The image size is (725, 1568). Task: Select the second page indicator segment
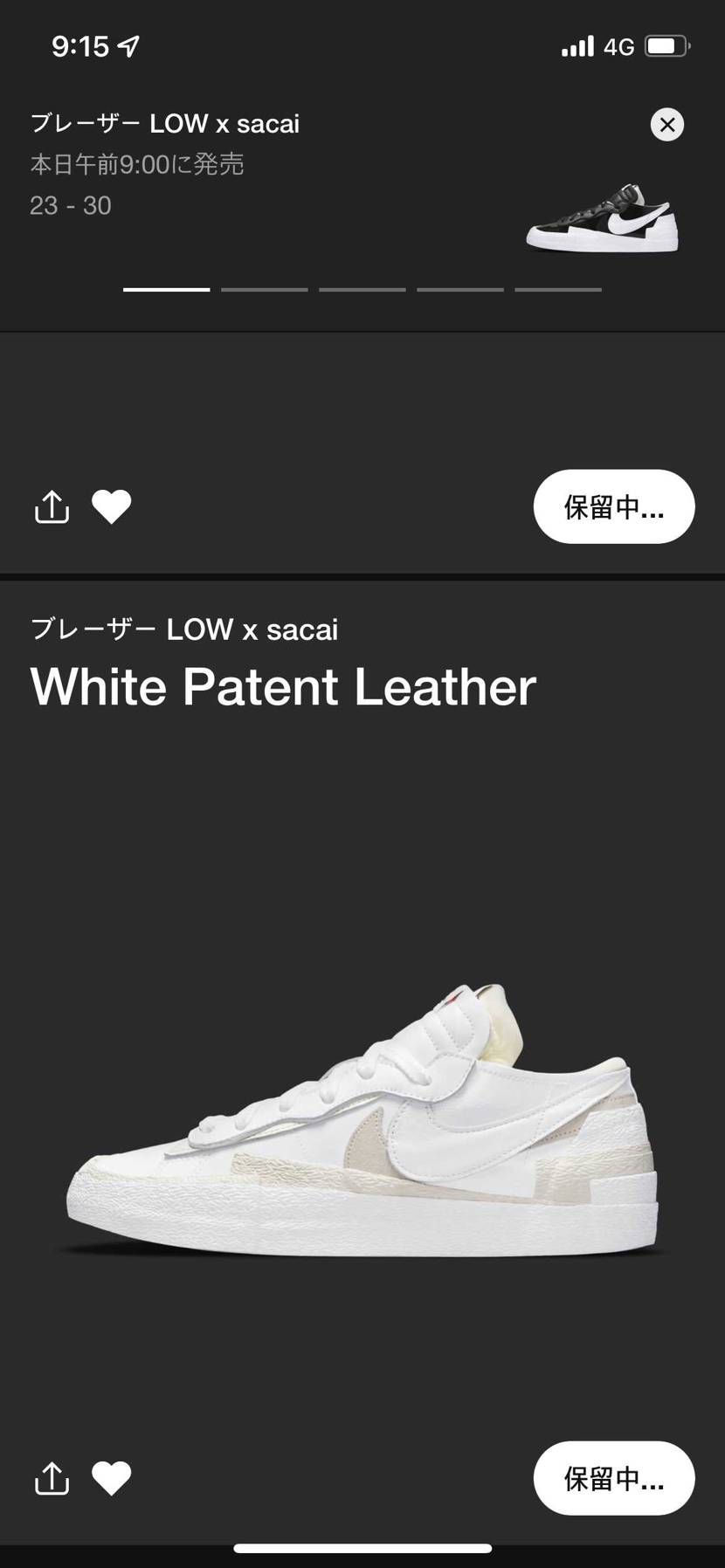click(265, 289)
